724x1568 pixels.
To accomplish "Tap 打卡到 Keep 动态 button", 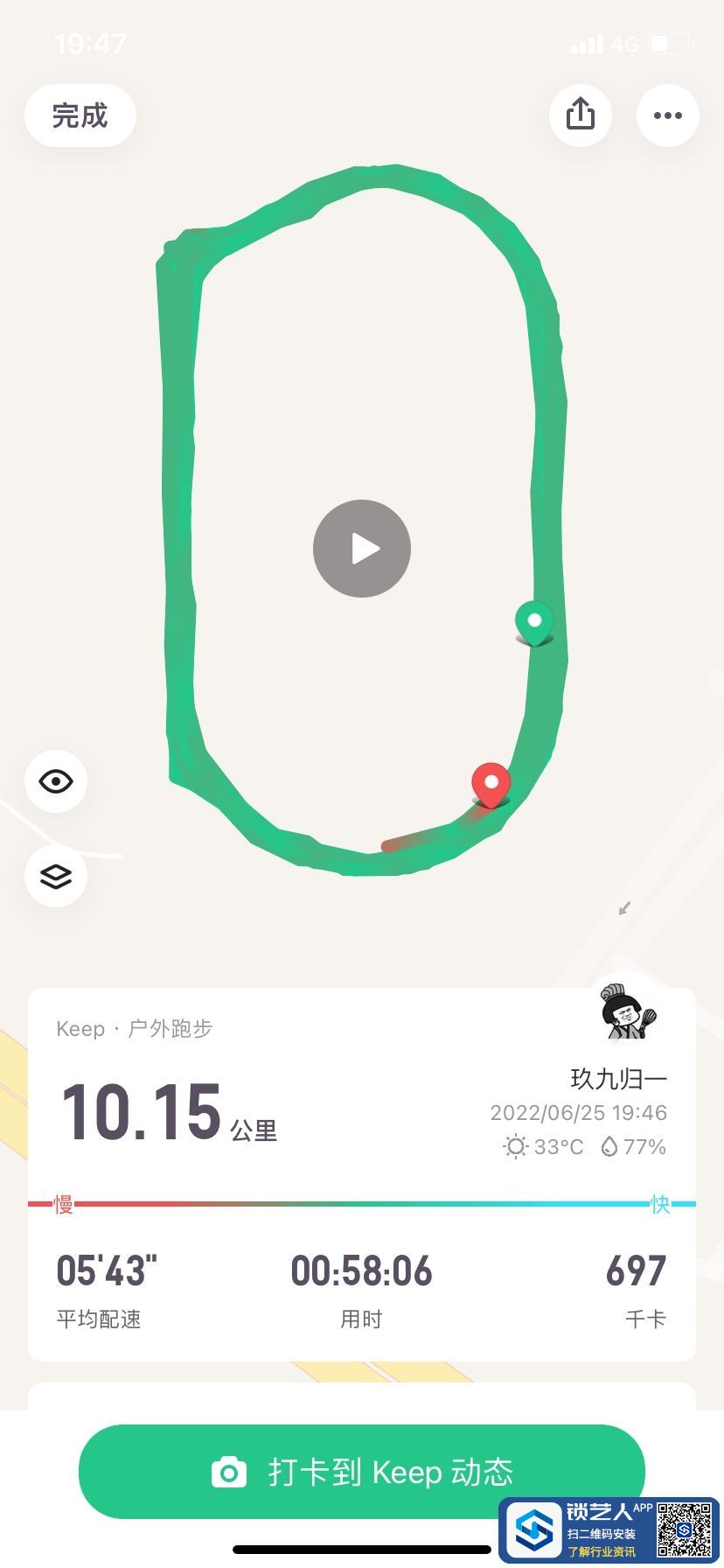I will [361, 1472].
